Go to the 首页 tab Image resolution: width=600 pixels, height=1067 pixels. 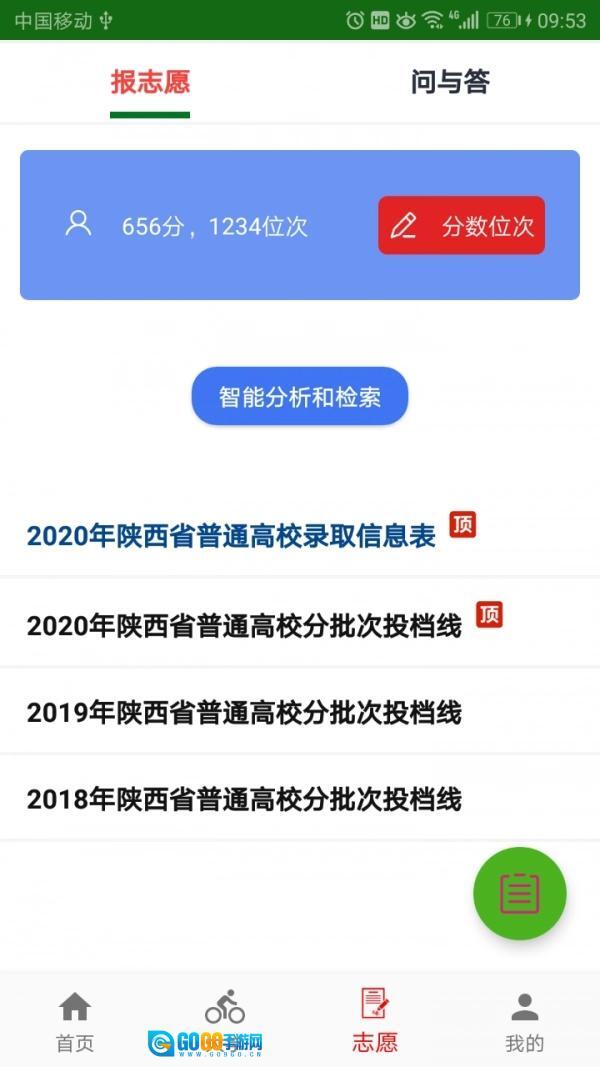75,1020
